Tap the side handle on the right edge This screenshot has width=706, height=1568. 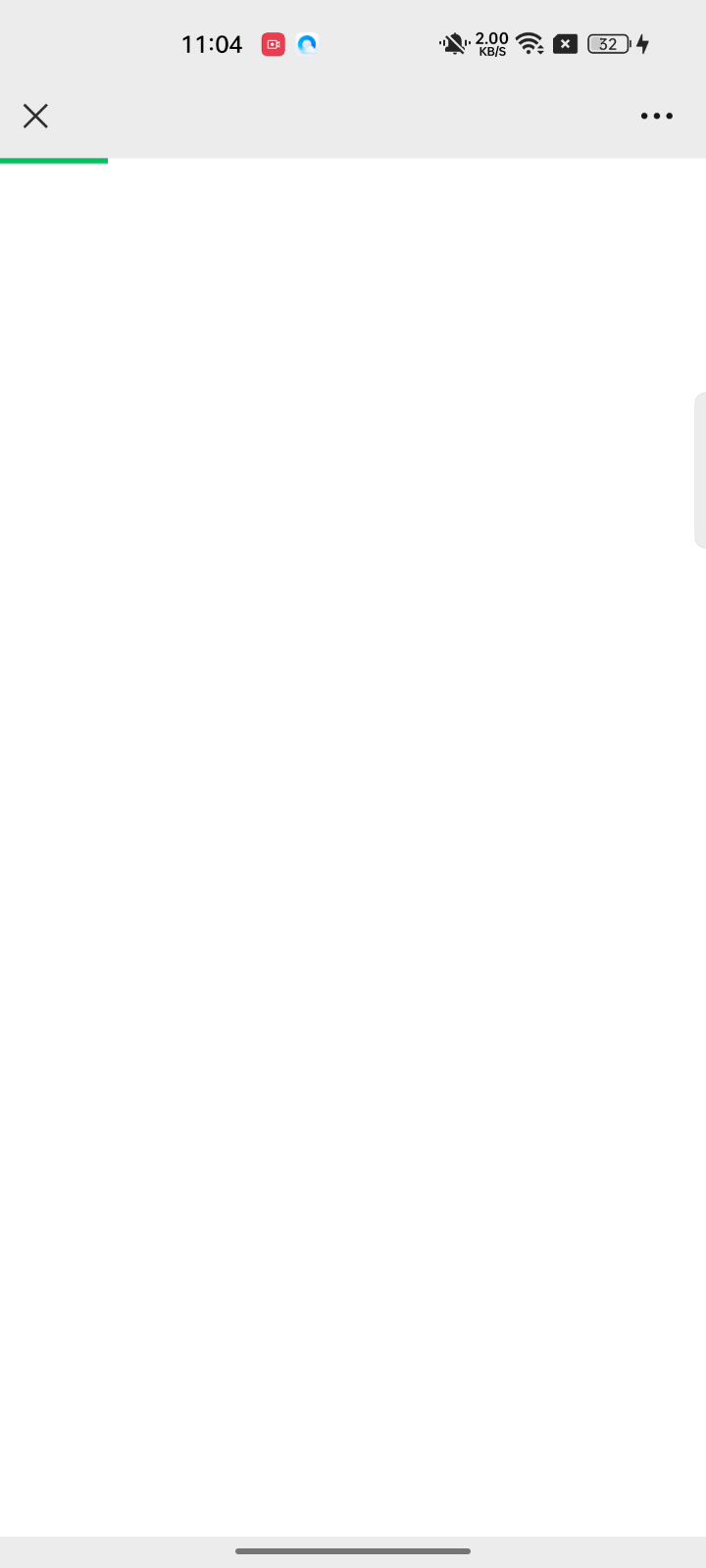[699, 470]
